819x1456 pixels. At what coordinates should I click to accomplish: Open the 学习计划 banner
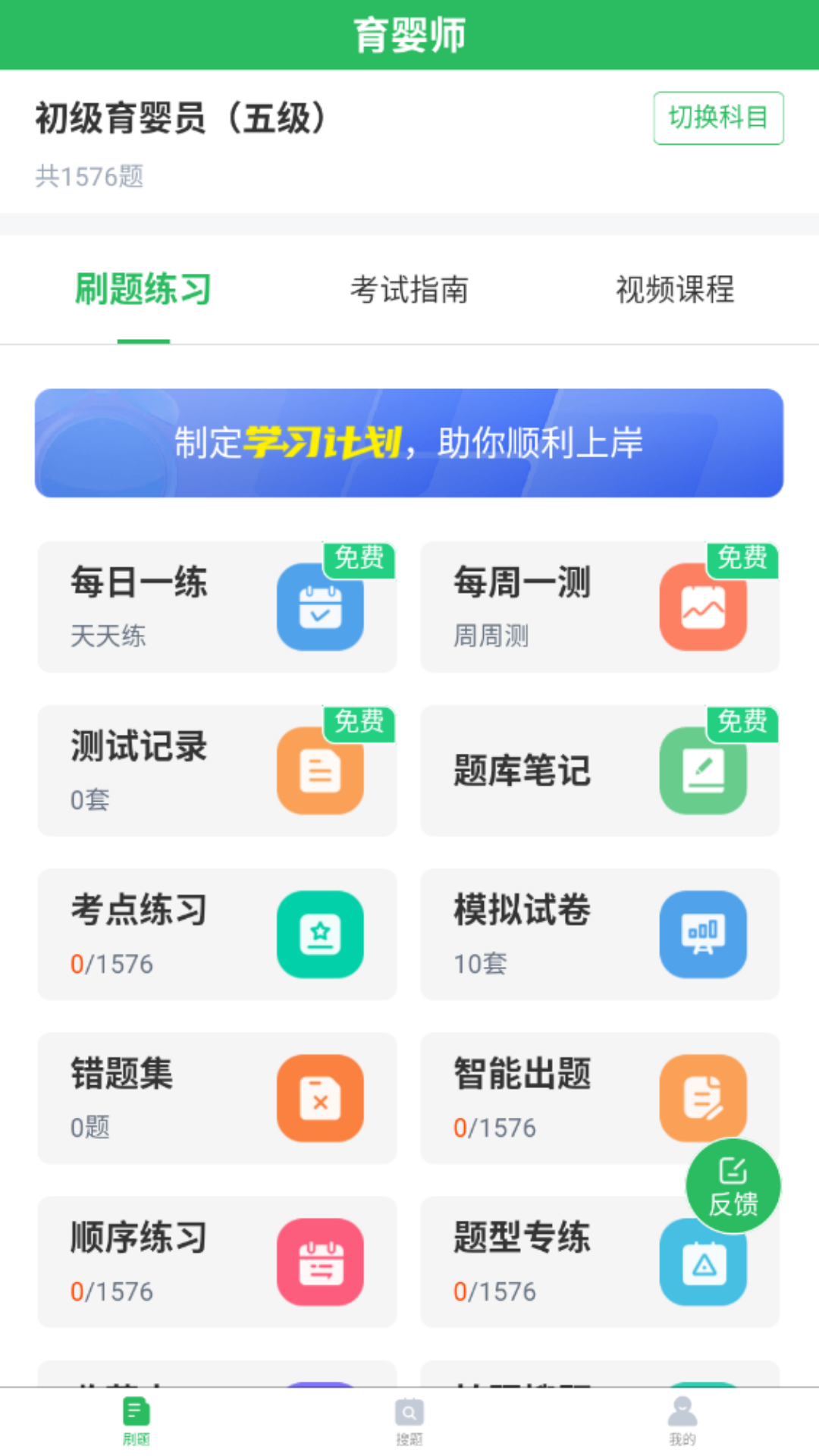coord(409,443)
